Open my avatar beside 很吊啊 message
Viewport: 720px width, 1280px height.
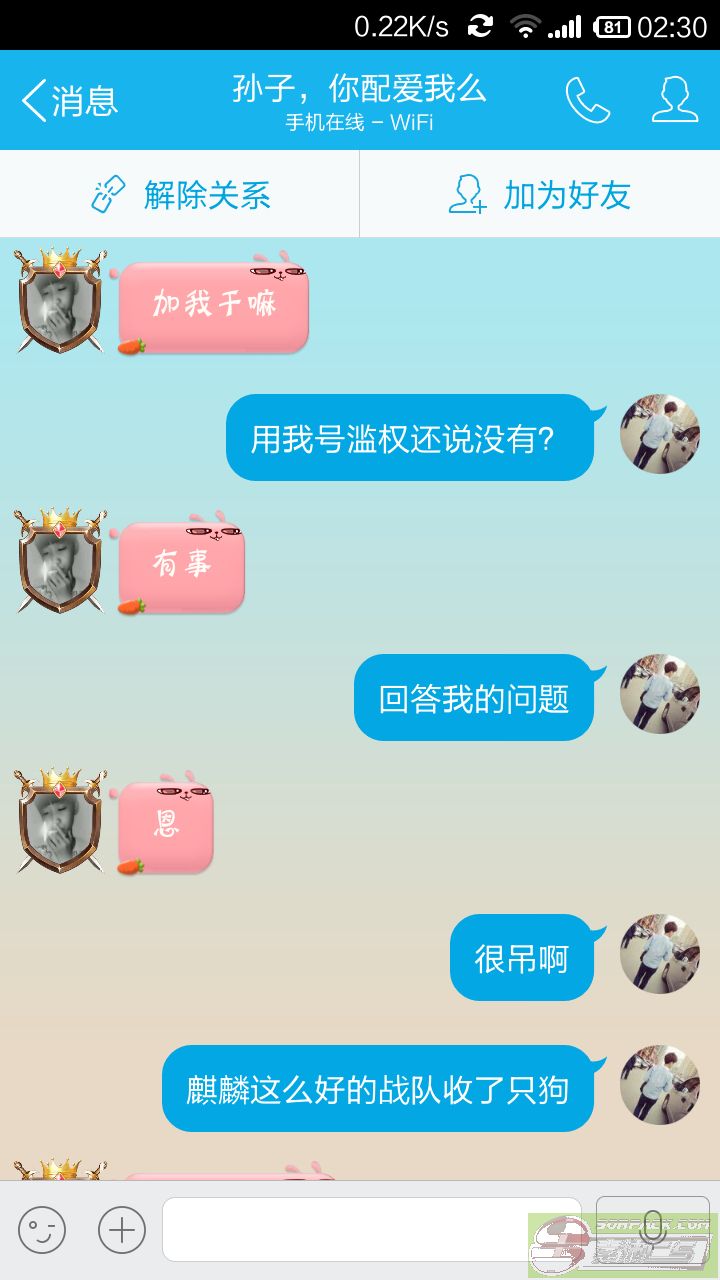coord(660,954)
